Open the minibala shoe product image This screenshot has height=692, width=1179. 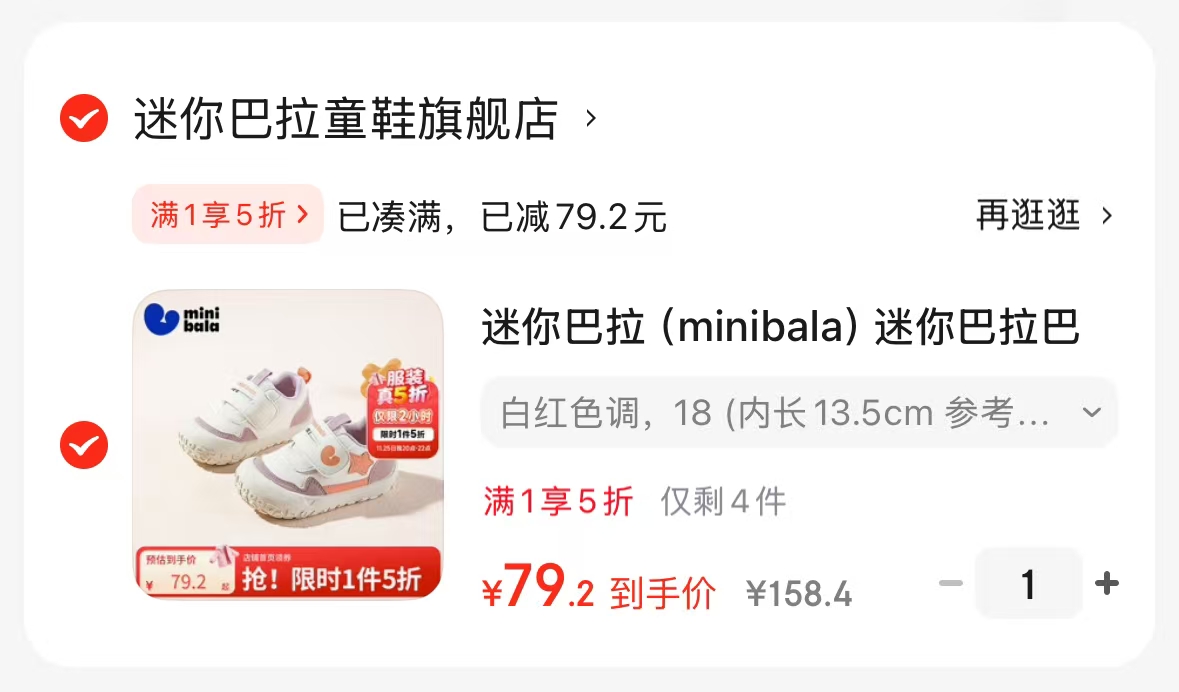pyautogui.click(x=288, y=445)
